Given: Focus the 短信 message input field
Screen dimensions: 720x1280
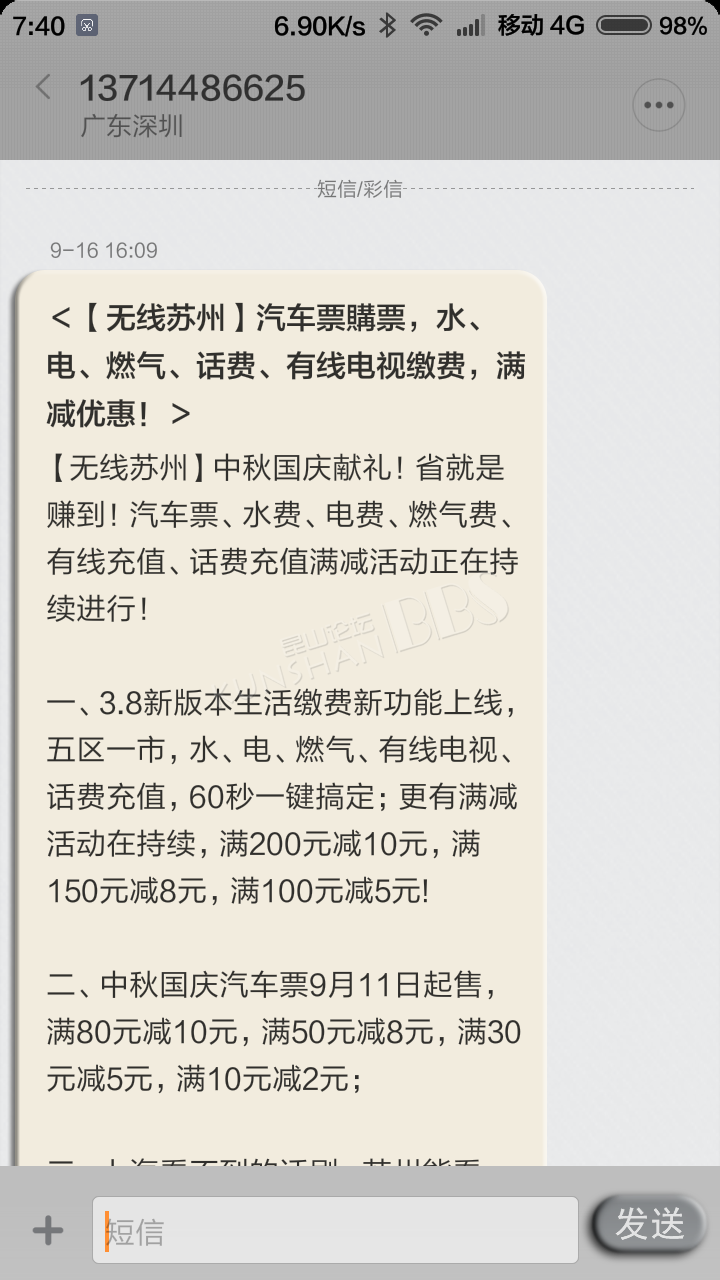Looking at the screenshot, I should point(335,1230).
